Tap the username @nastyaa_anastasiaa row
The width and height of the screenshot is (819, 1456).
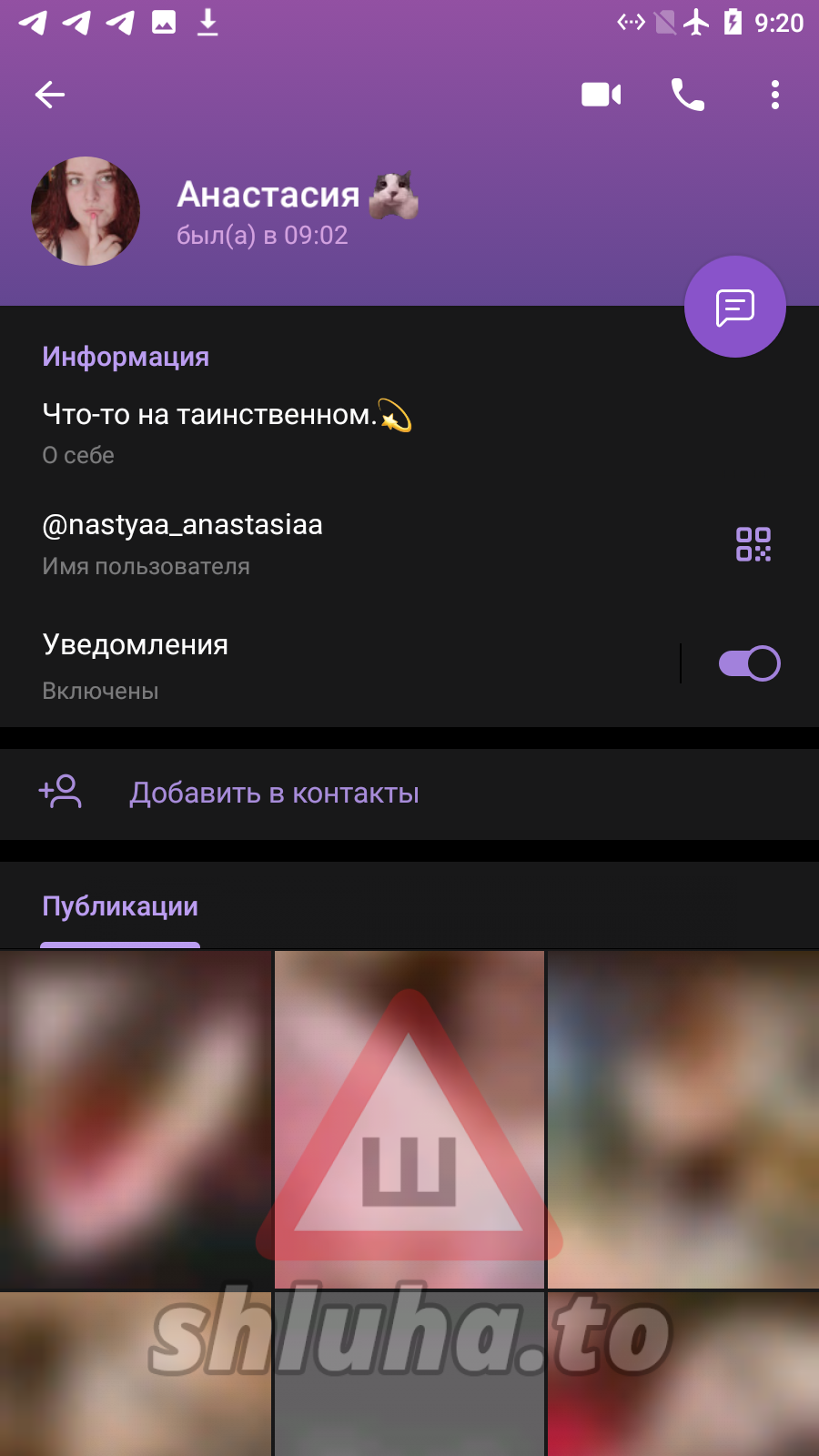coord(273,543)
